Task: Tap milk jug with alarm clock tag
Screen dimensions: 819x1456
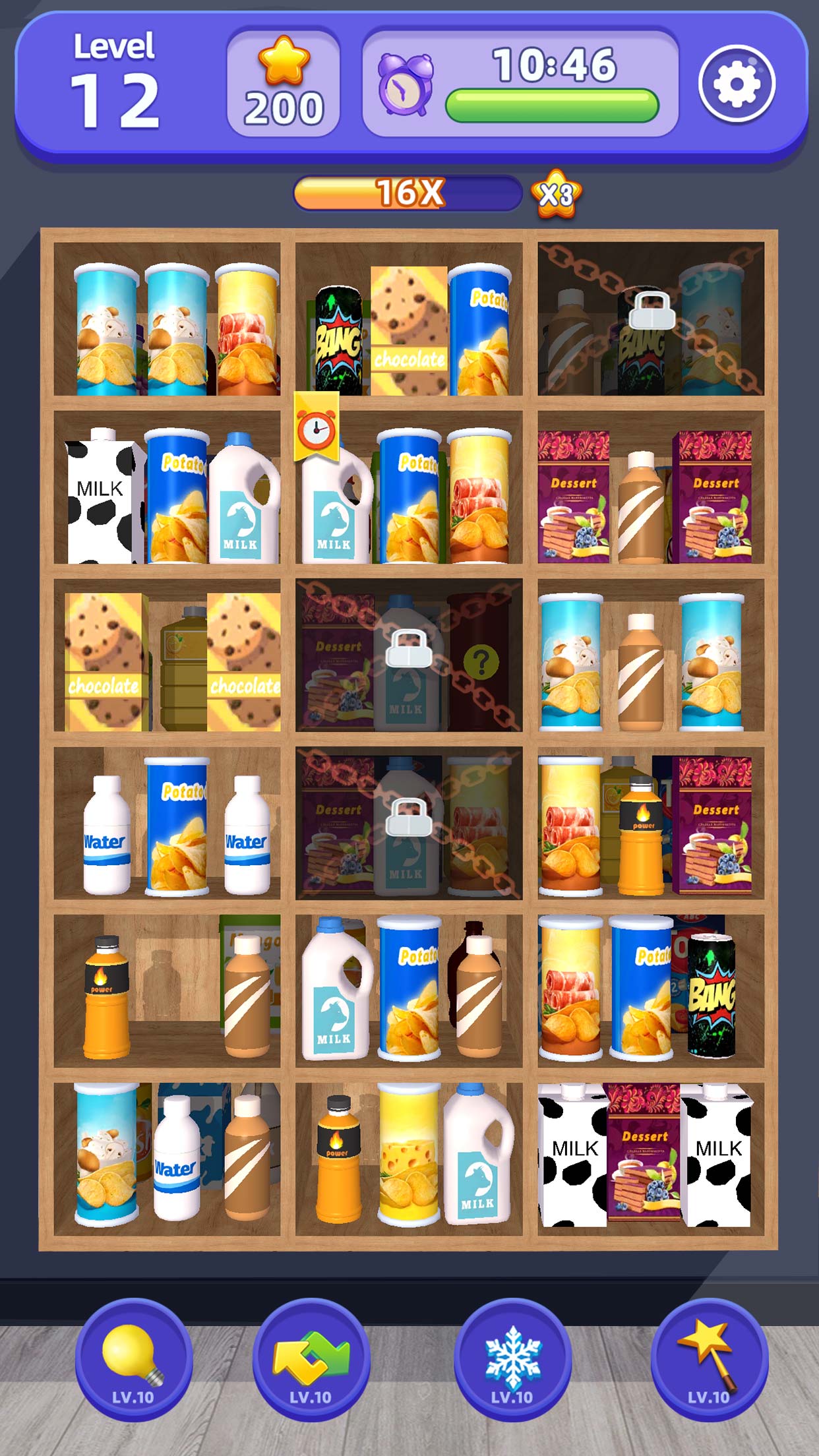Action: (x=333, y=504)
